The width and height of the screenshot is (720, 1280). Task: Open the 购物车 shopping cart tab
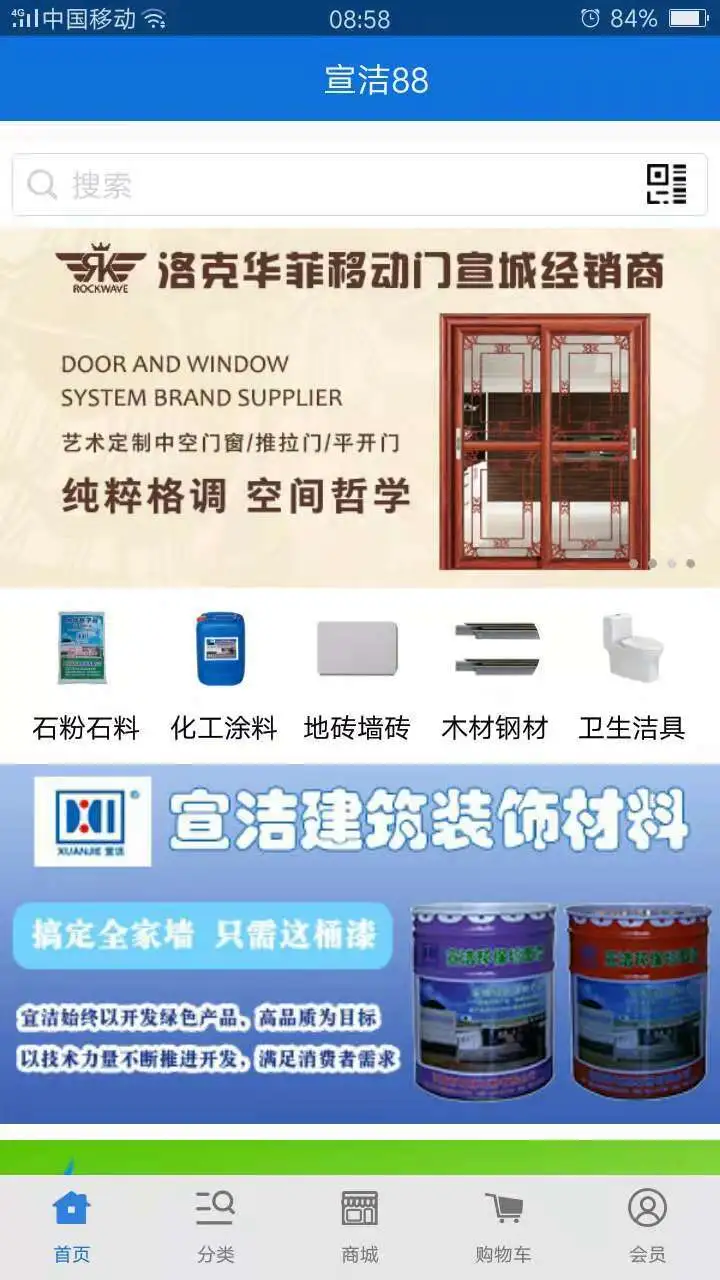coord(503,1226)
